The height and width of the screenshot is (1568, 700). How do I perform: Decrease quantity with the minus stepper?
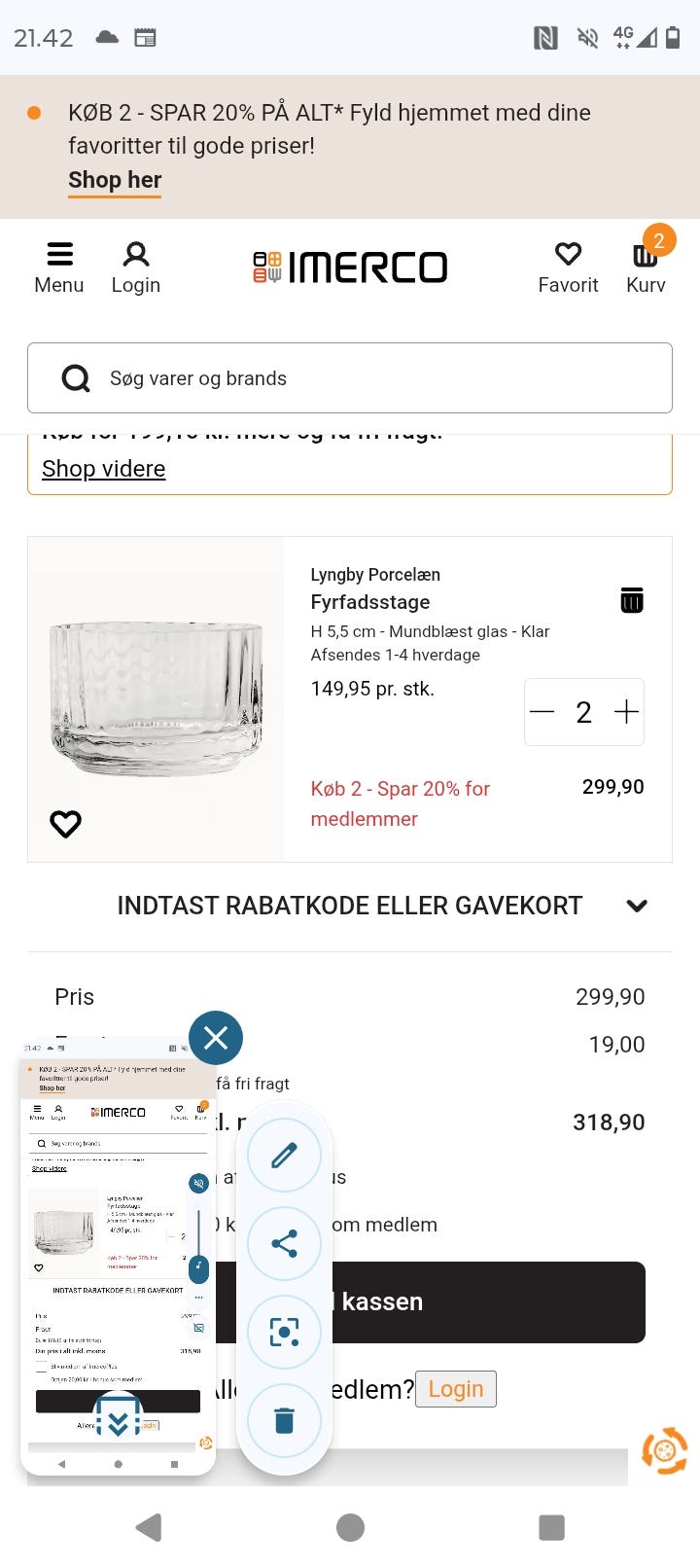pyautogui.click(x=542, y=712)
